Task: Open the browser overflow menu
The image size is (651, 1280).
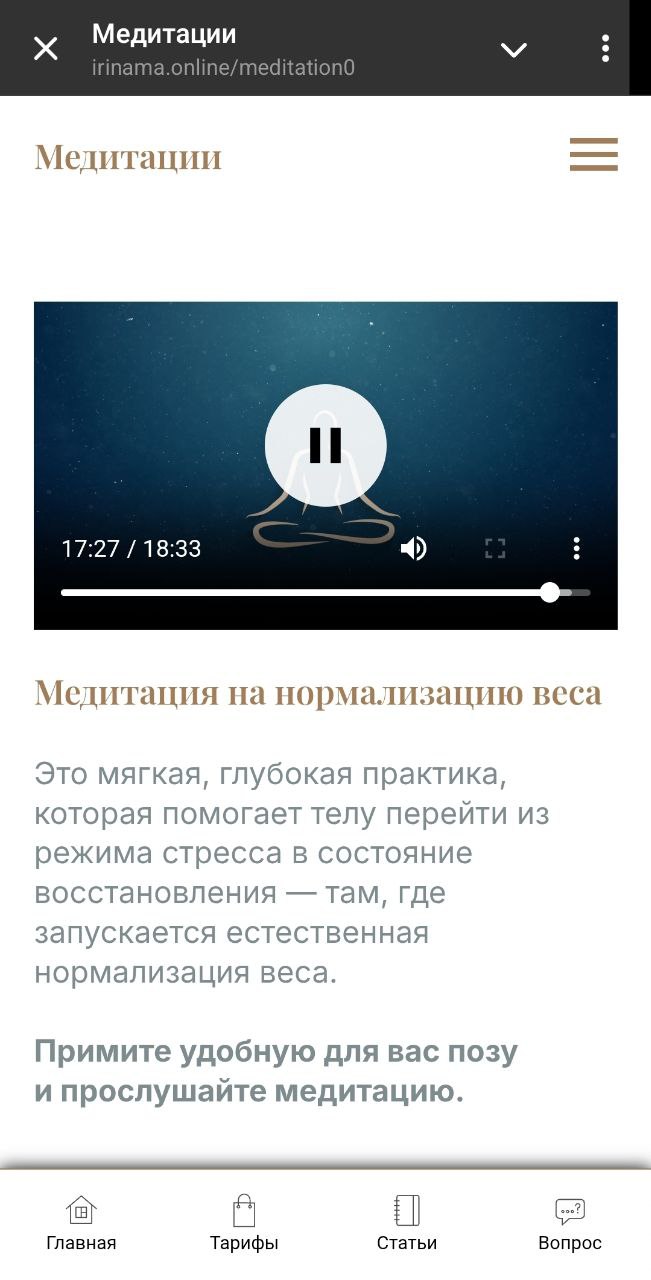Action: 606,48
